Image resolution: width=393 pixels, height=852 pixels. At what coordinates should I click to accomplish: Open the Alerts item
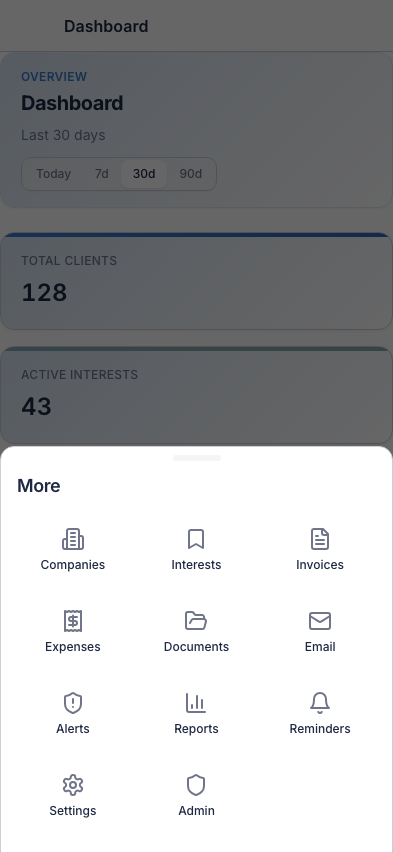coord(73,714)
